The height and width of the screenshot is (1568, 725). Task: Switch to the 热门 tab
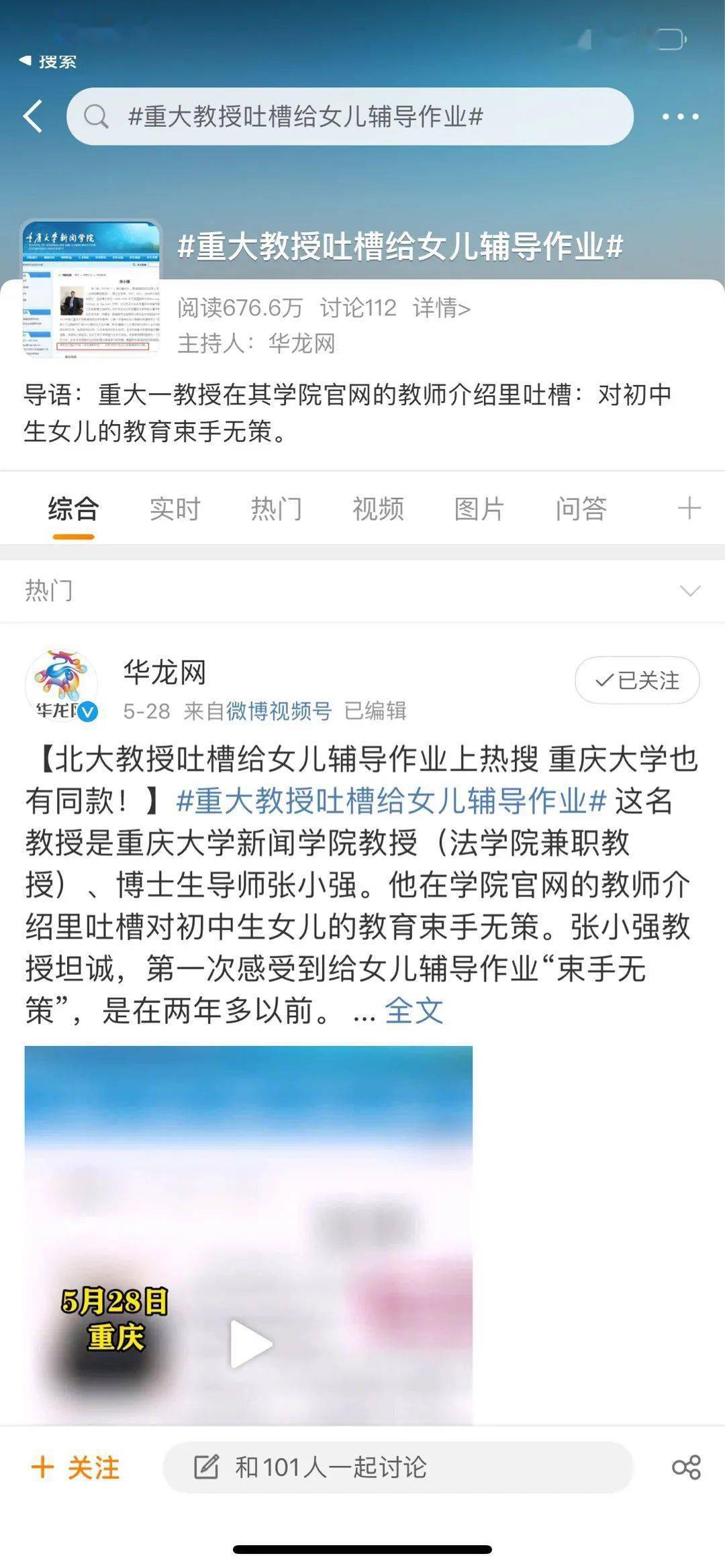pyautogui.click(x=276, y=509)
